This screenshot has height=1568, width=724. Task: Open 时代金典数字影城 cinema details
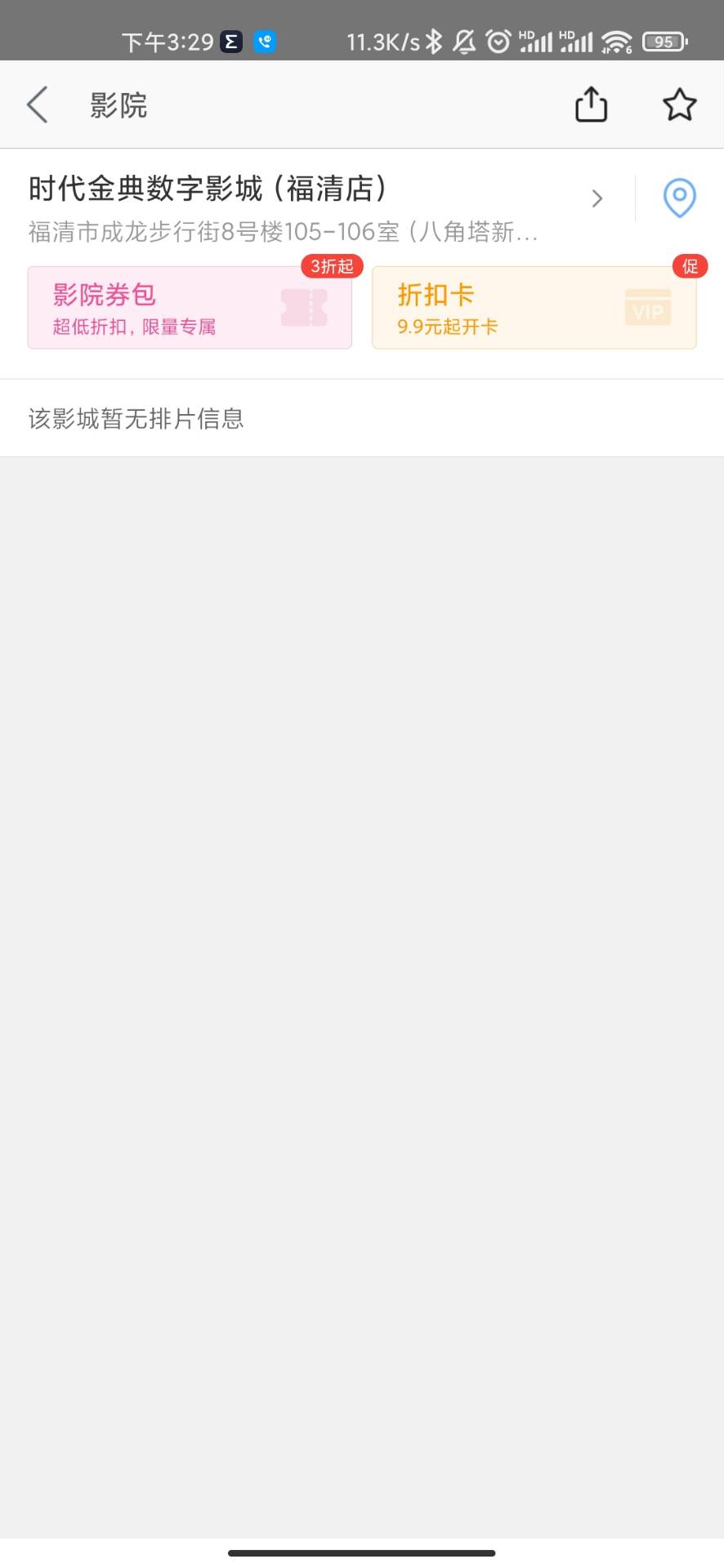click(x=317, y=208)
